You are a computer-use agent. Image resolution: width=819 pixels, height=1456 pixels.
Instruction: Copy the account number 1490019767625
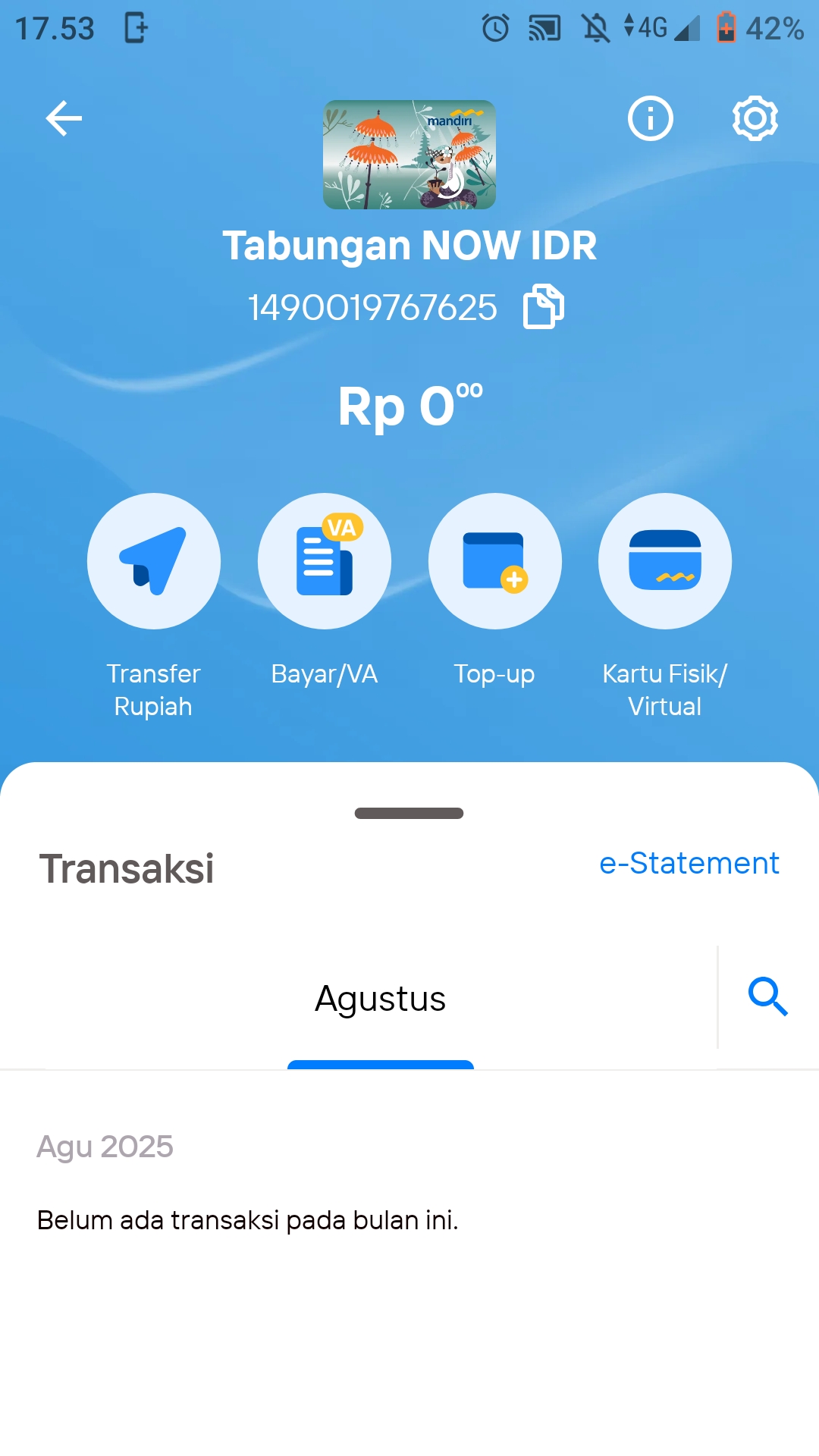point(544,307)
